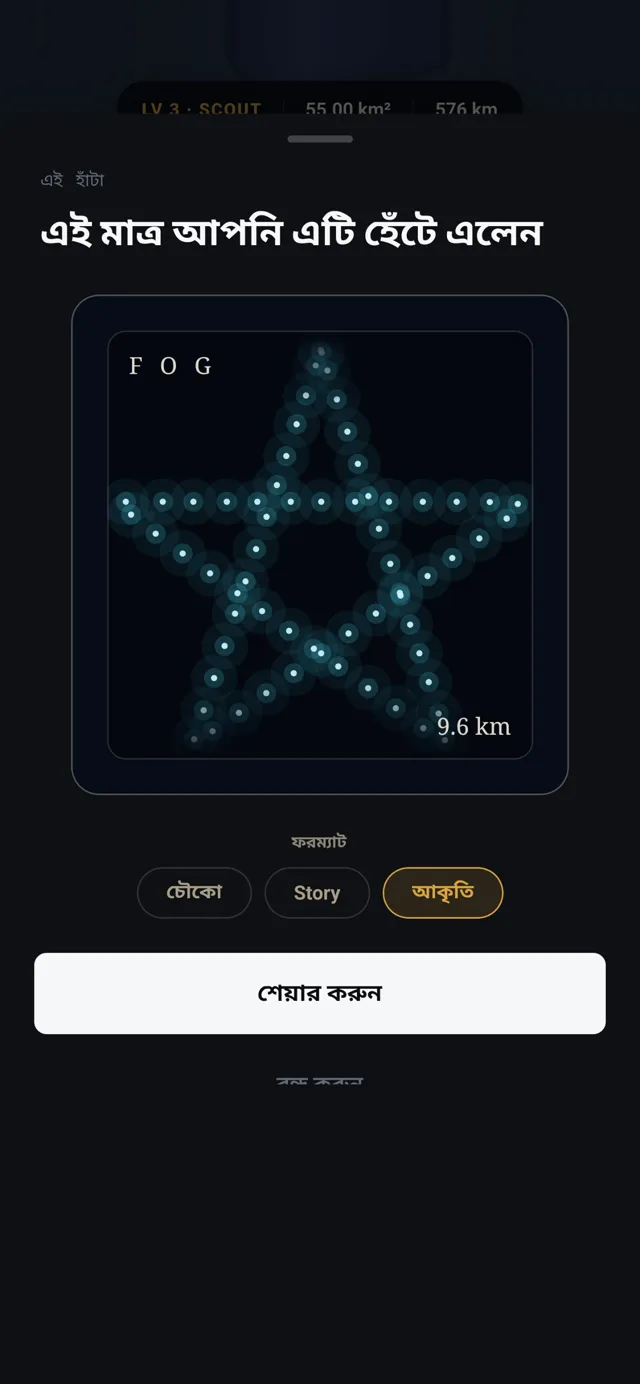Image resolution: width=640 pixels, height=1384 pixels.
Task: Switch to the Story format
Action: [317, 892]
